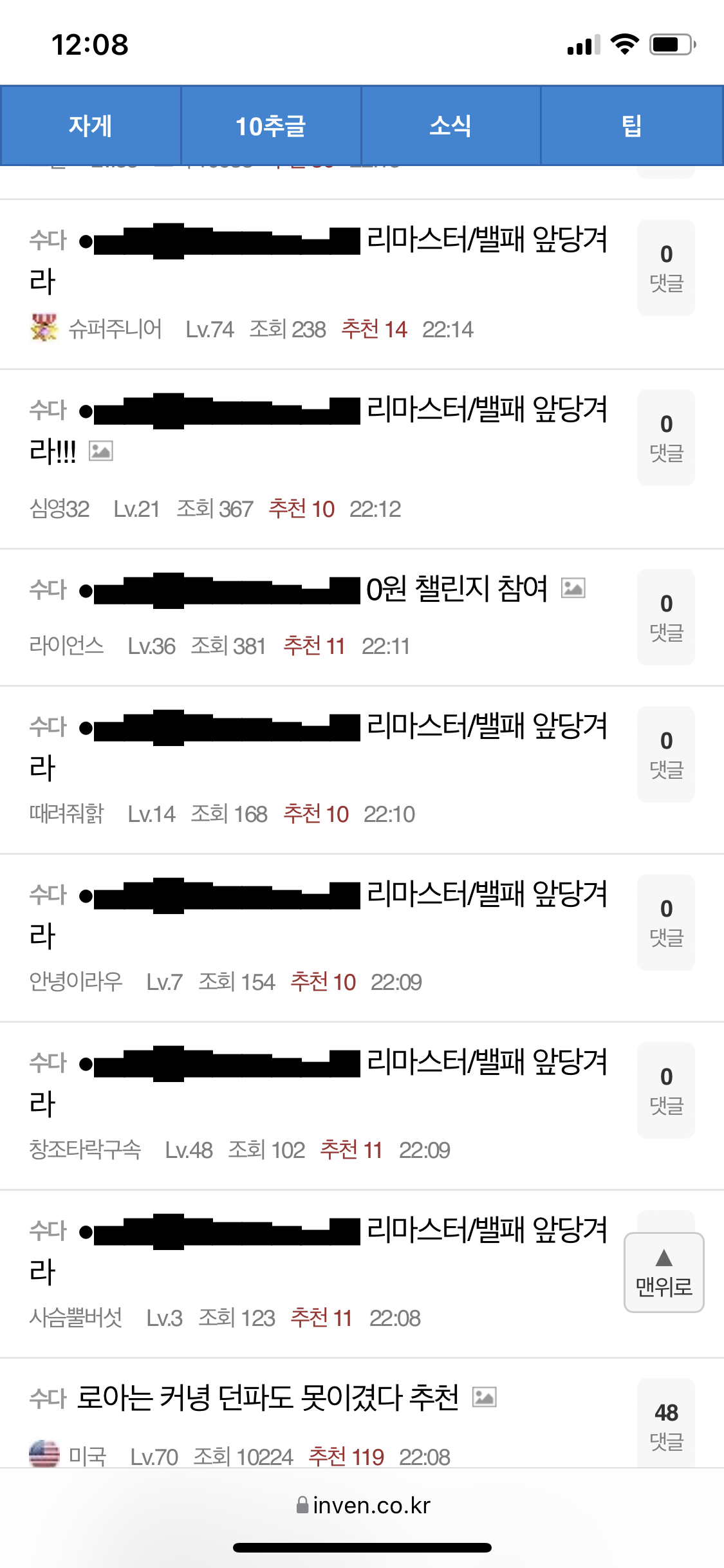The image size is (724, 1568).
Task: Tap the 맨위로 scroll-to-top button
Action: pos(664,1273)
